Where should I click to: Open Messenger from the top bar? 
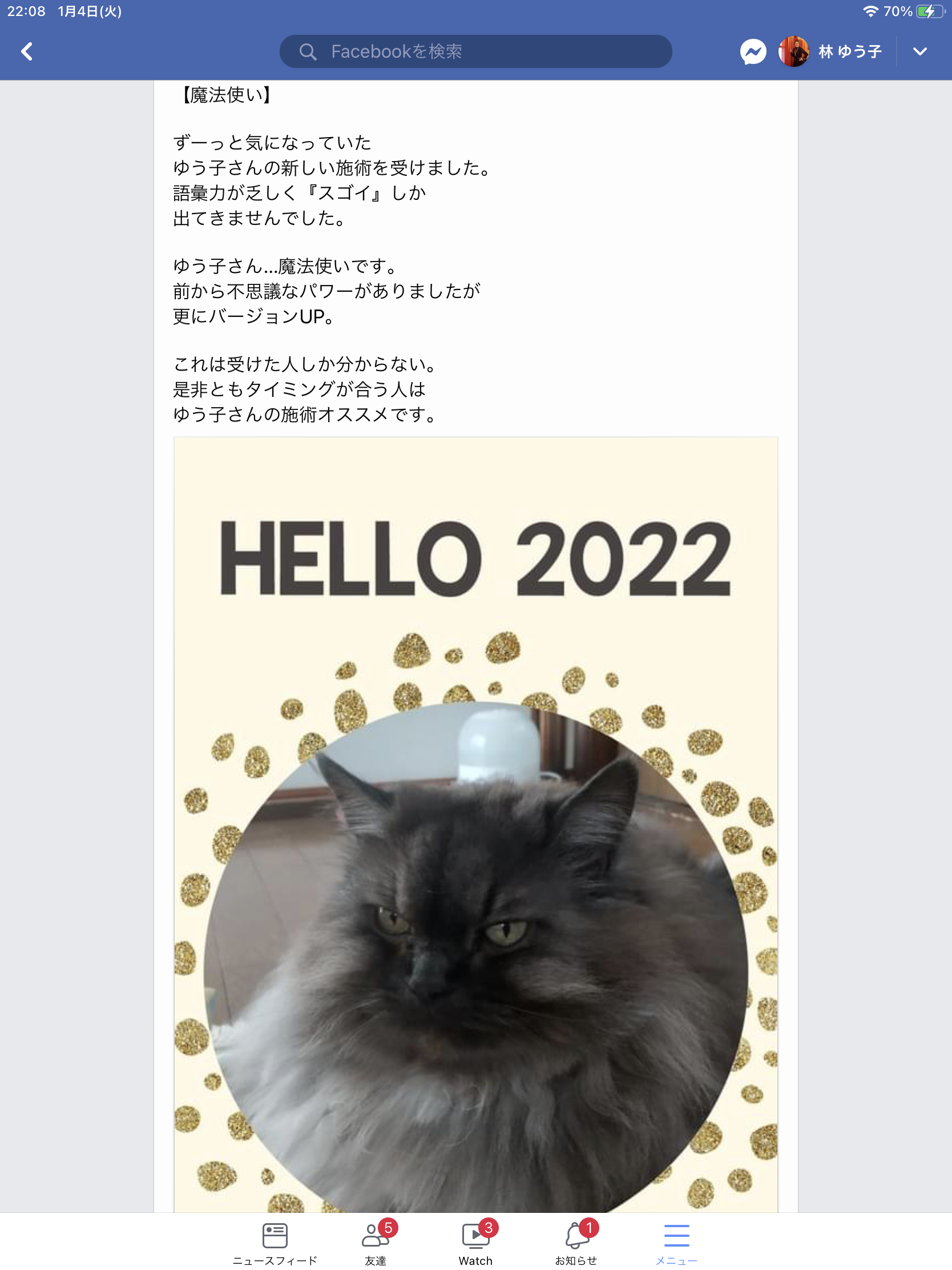752,51
